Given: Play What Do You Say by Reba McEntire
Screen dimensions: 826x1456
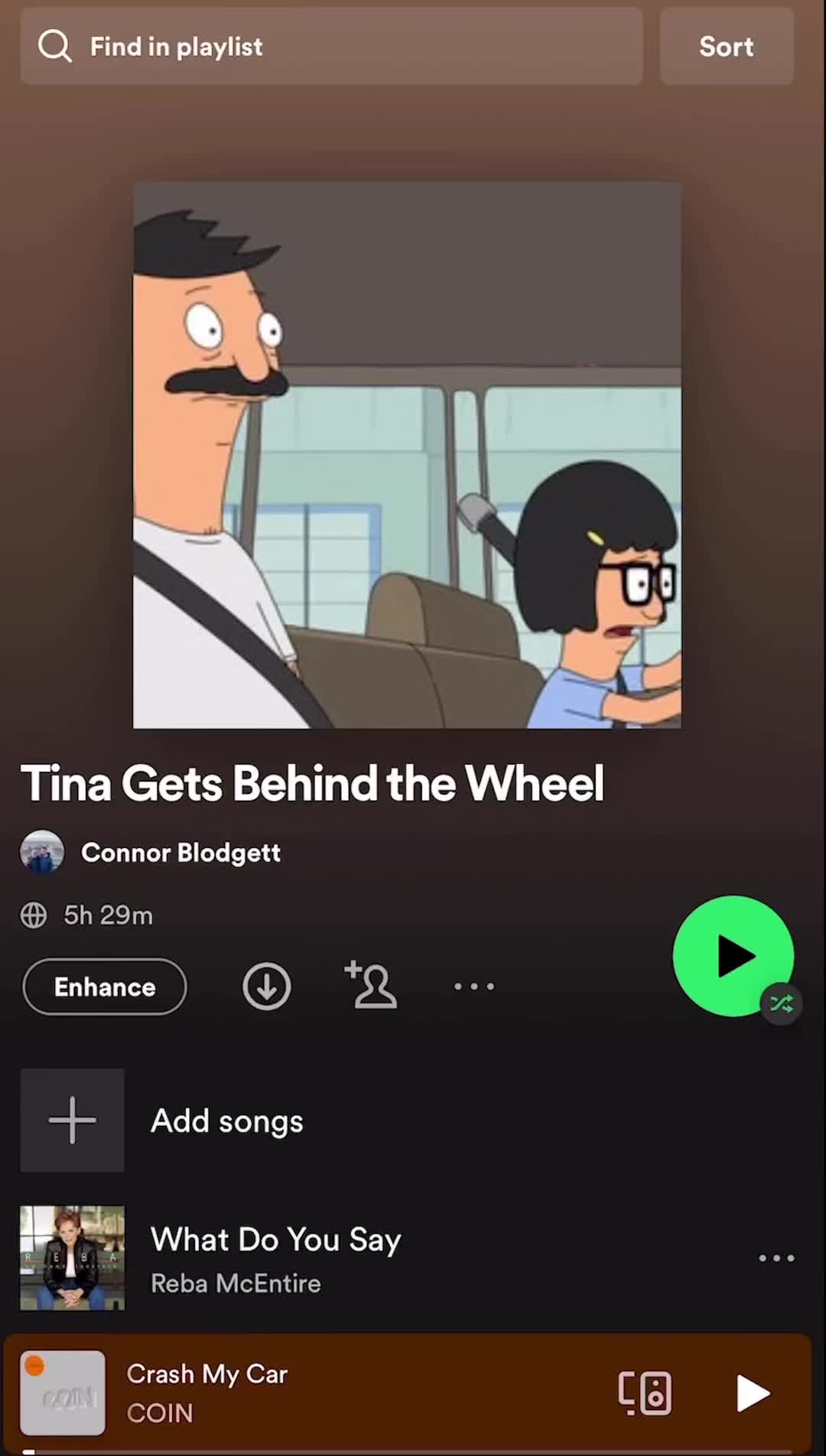Looking at the screenshot, I should pos(275,1257).
